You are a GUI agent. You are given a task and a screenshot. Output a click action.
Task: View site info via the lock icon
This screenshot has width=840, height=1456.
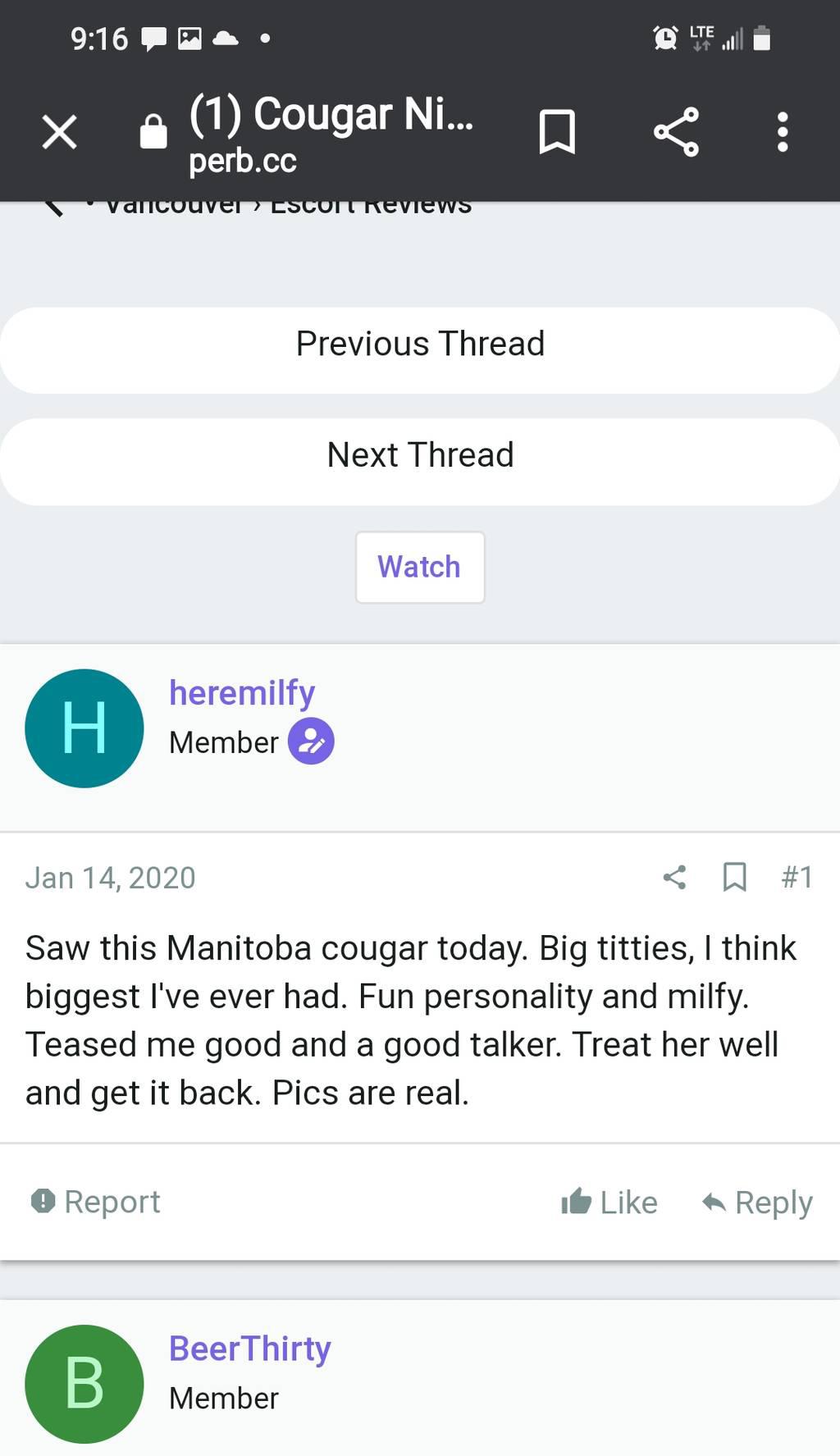pos(153,132)
